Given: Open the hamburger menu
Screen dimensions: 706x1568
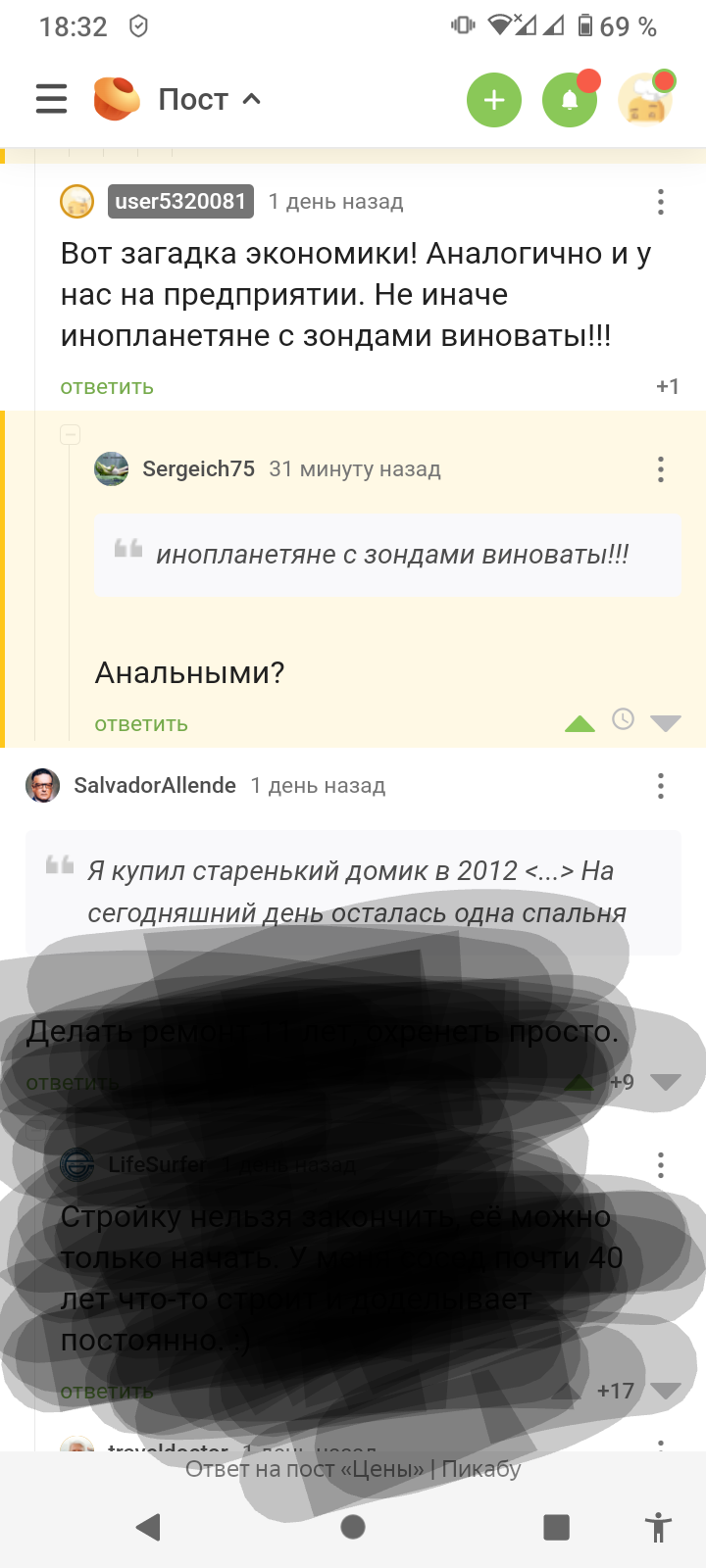Looking at the screenshot, I should [51, 99].
